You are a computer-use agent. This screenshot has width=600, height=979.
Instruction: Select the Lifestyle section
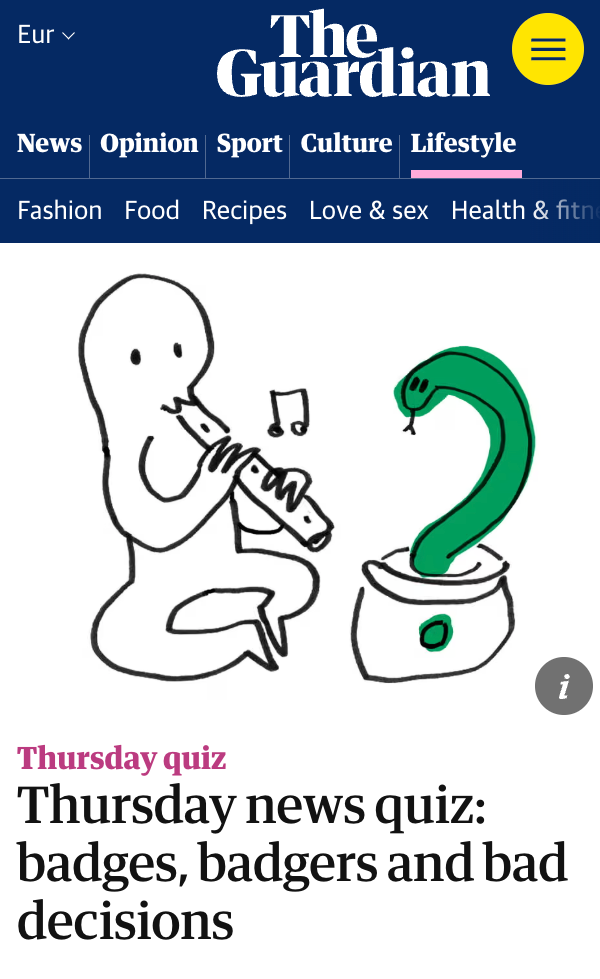(463, 144)
